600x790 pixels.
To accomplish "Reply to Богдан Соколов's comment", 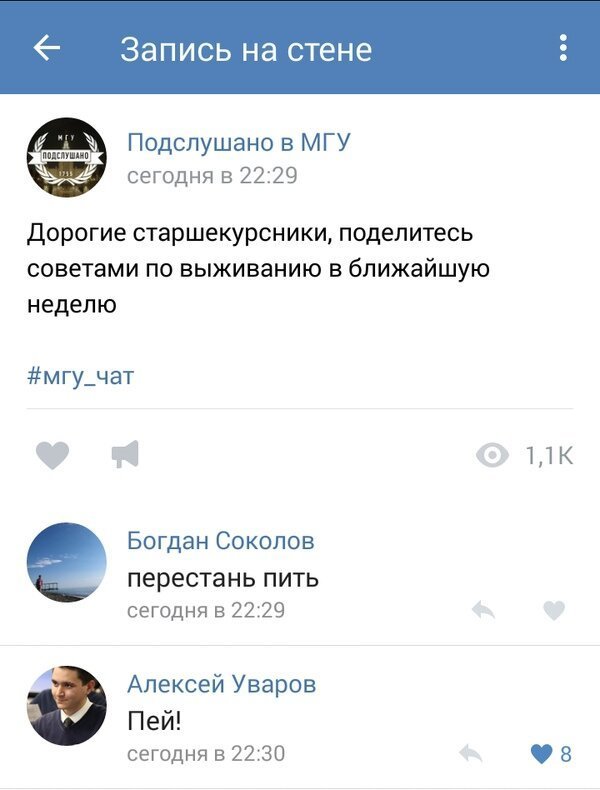I will click(484, 610).
